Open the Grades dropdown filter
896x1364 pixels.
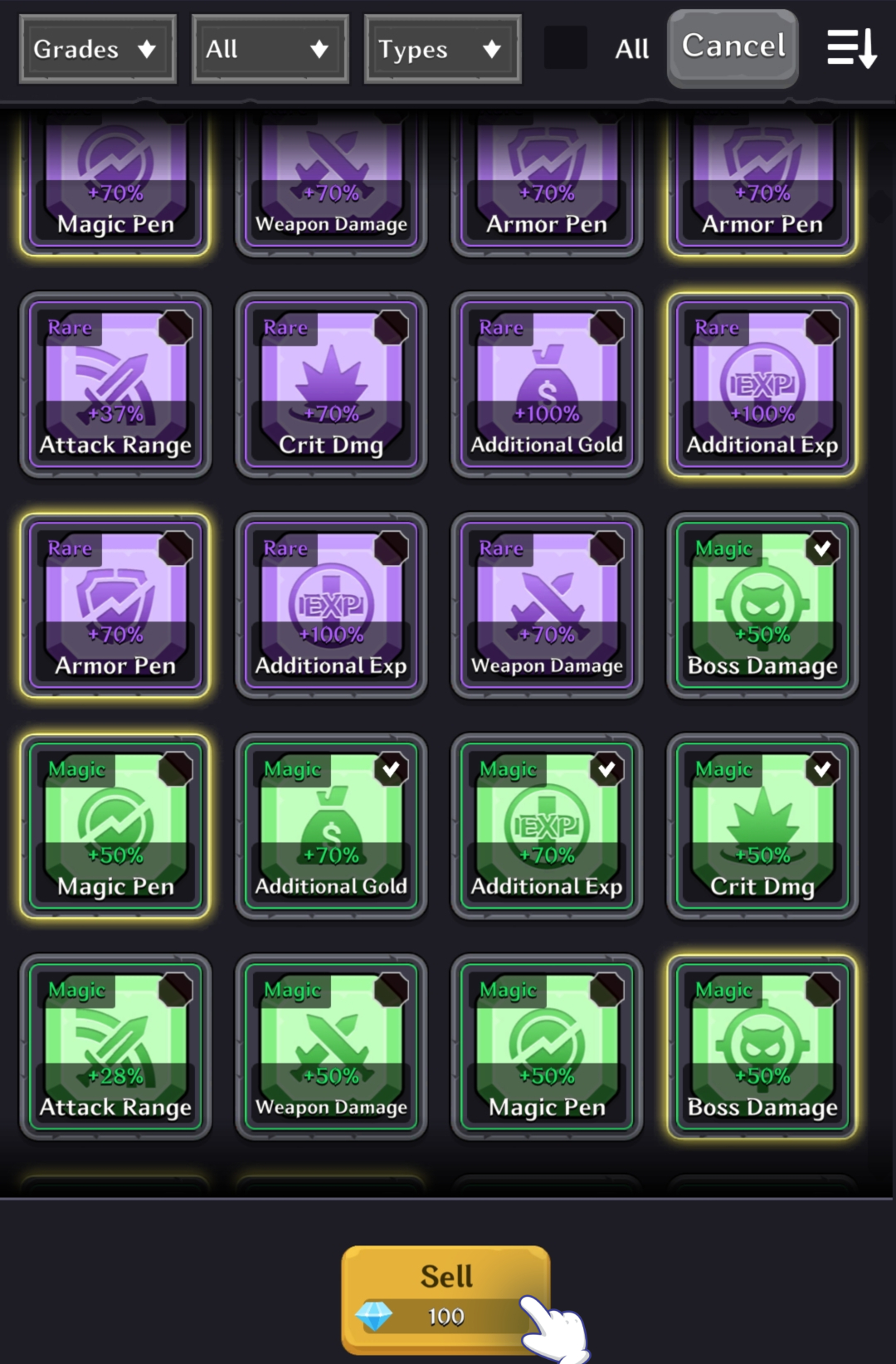[x=97, y=50]
